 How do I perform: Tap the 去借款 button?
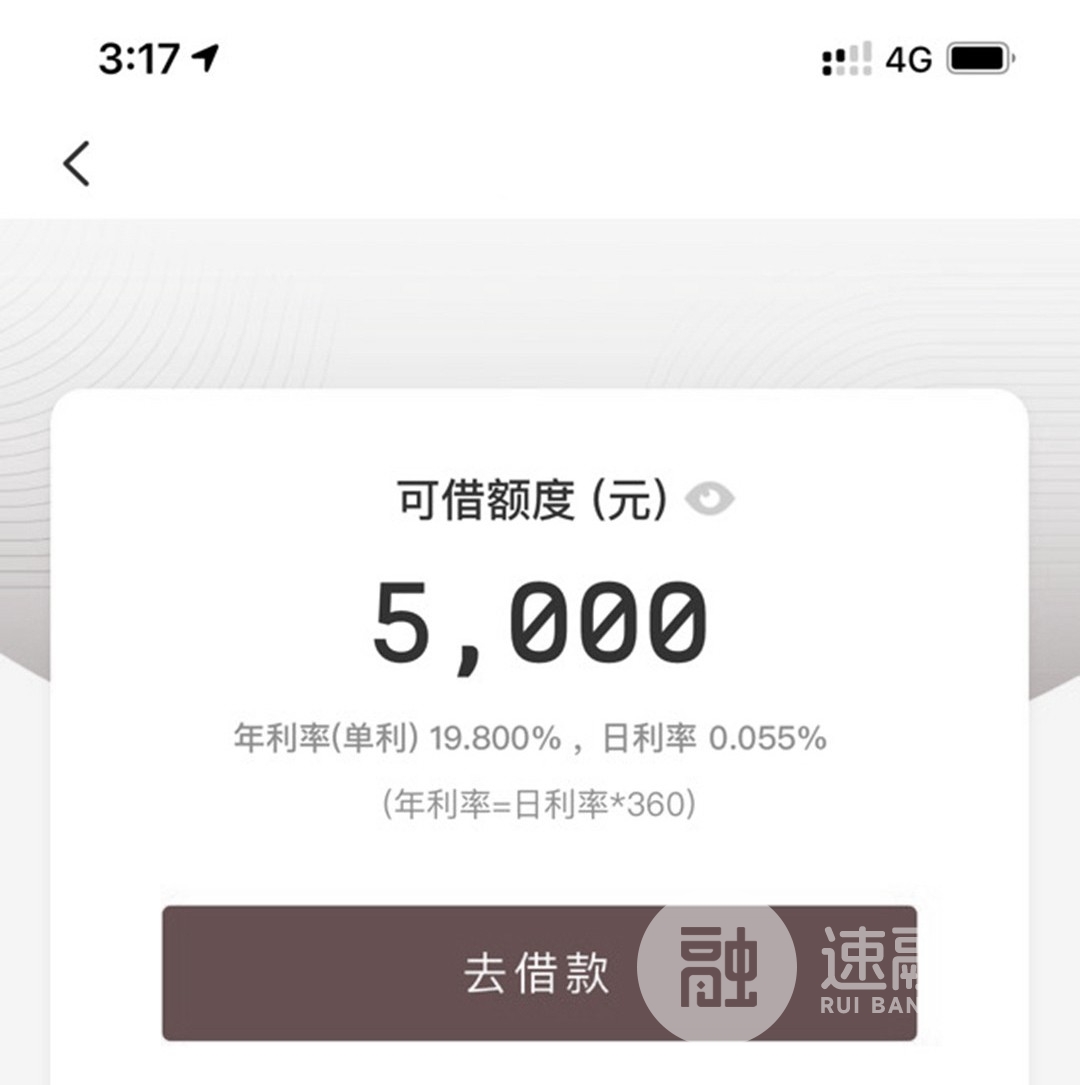(538, 973)
